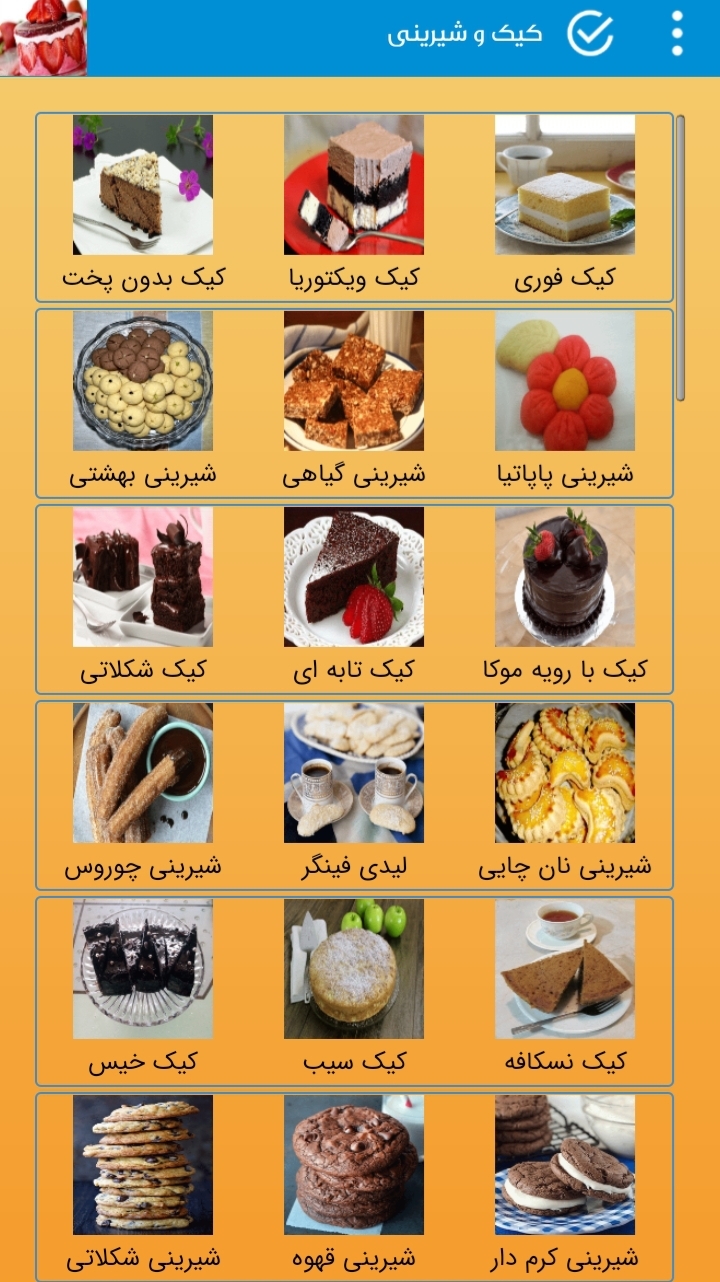This screenshot has width=720, height=1282.
Task: Open کیک با رویه موکا recipe
Action: pyautogui.click(x=565, y=578)
